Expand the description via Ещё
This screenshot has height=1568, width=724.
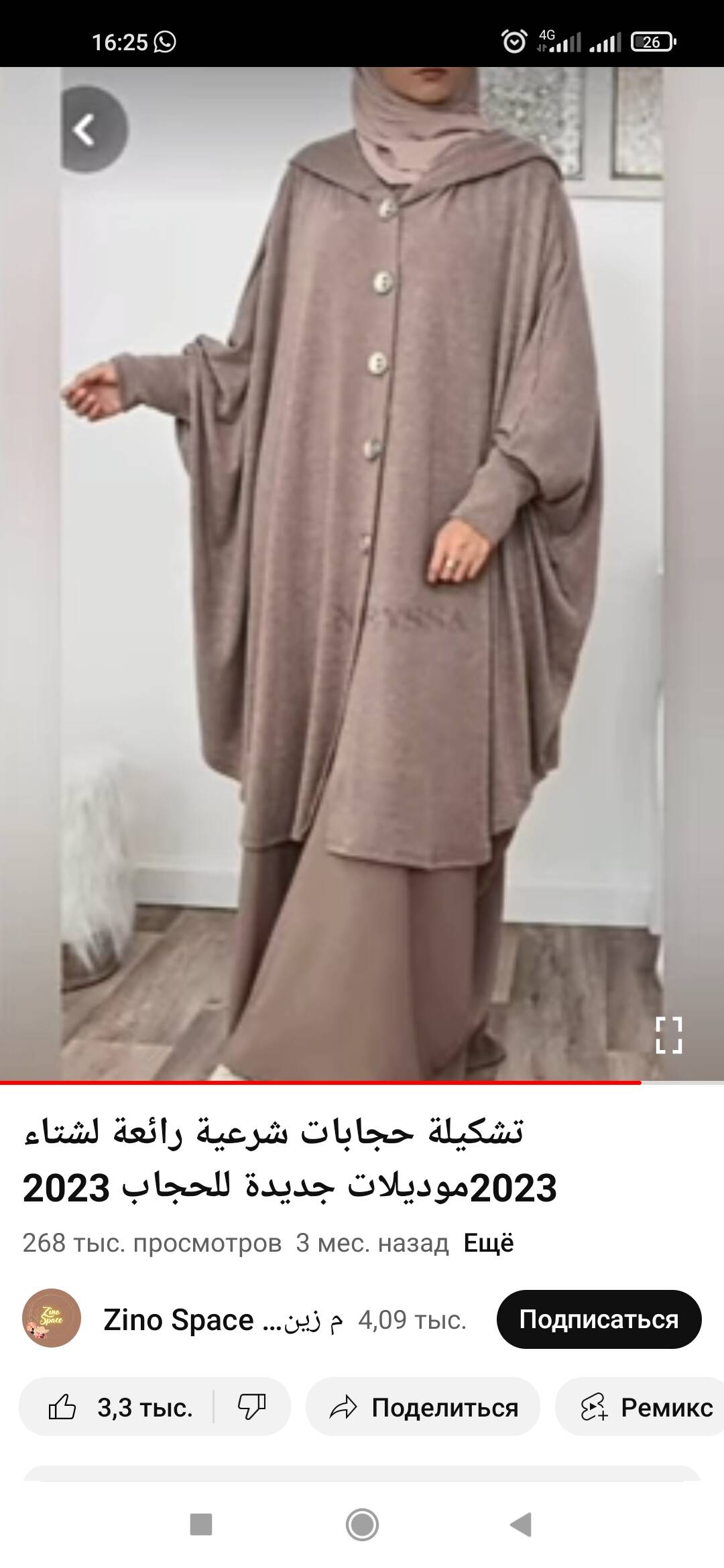[x=489, y=1243]
